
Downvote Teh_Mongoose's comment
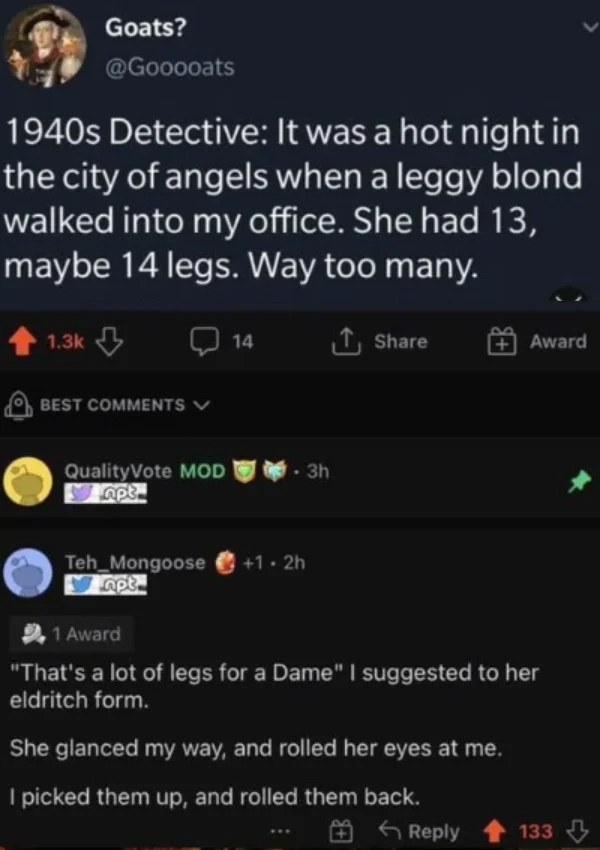(x=578, y=832)
